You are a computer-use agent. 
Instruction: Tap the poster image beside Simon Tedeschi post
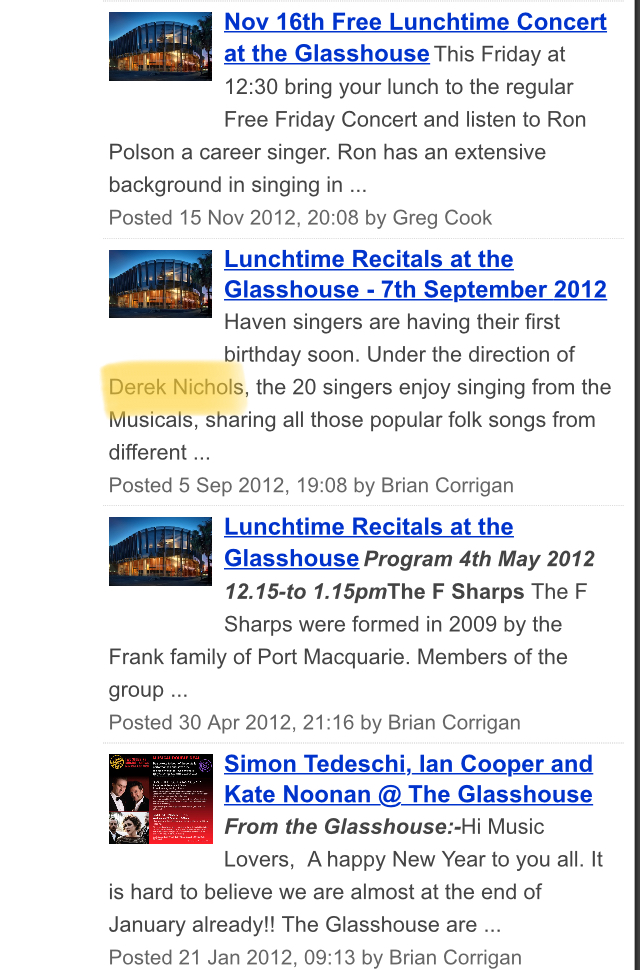[160, 798]
